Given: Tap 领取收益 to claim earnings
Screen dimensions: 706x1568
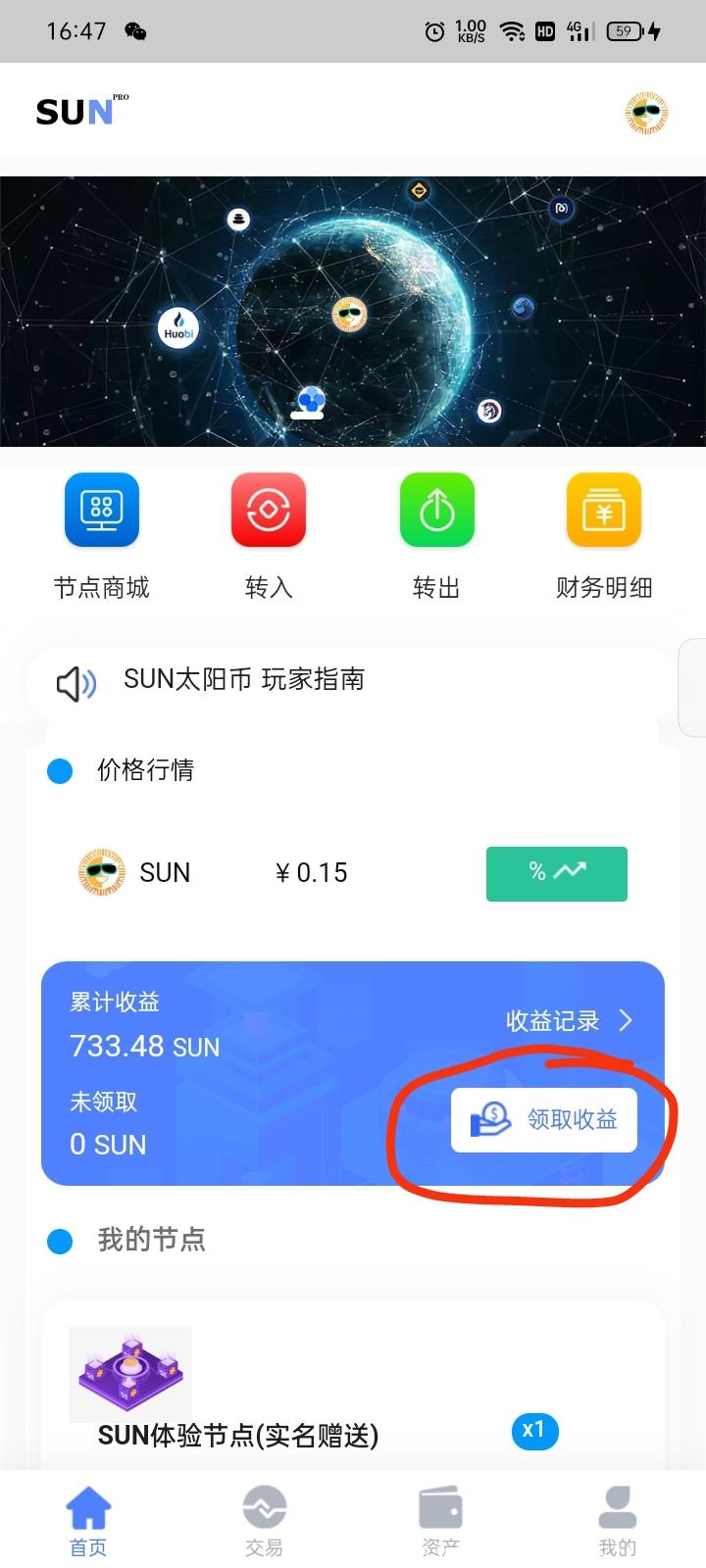Looking at the screenshot, I should (544, 1119).
